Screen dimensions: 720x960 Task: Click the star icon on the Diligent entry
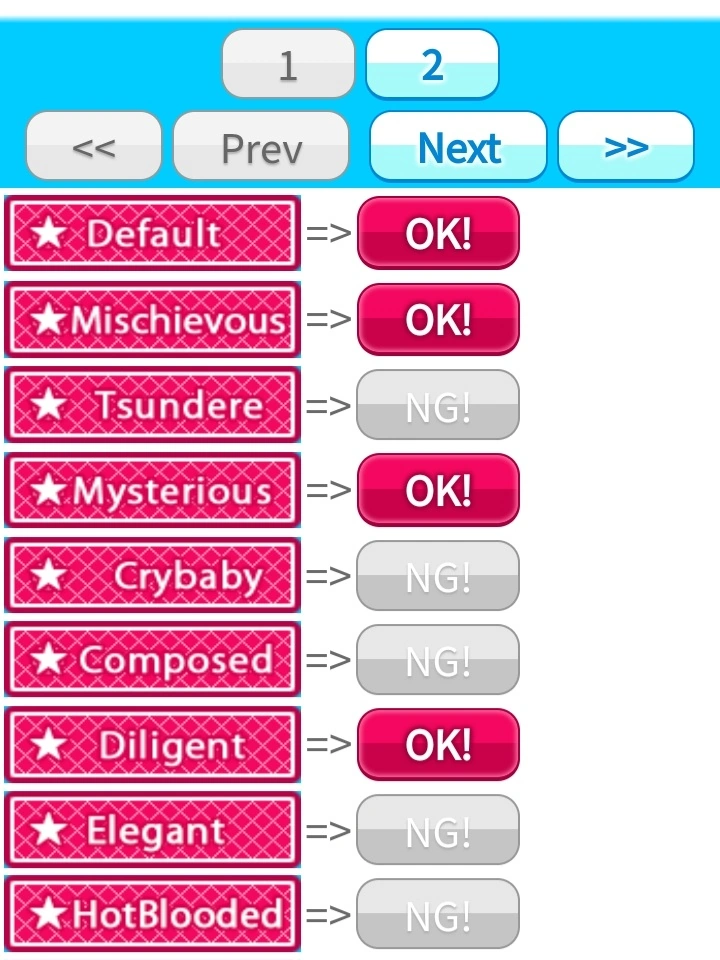tap(49, 744)
